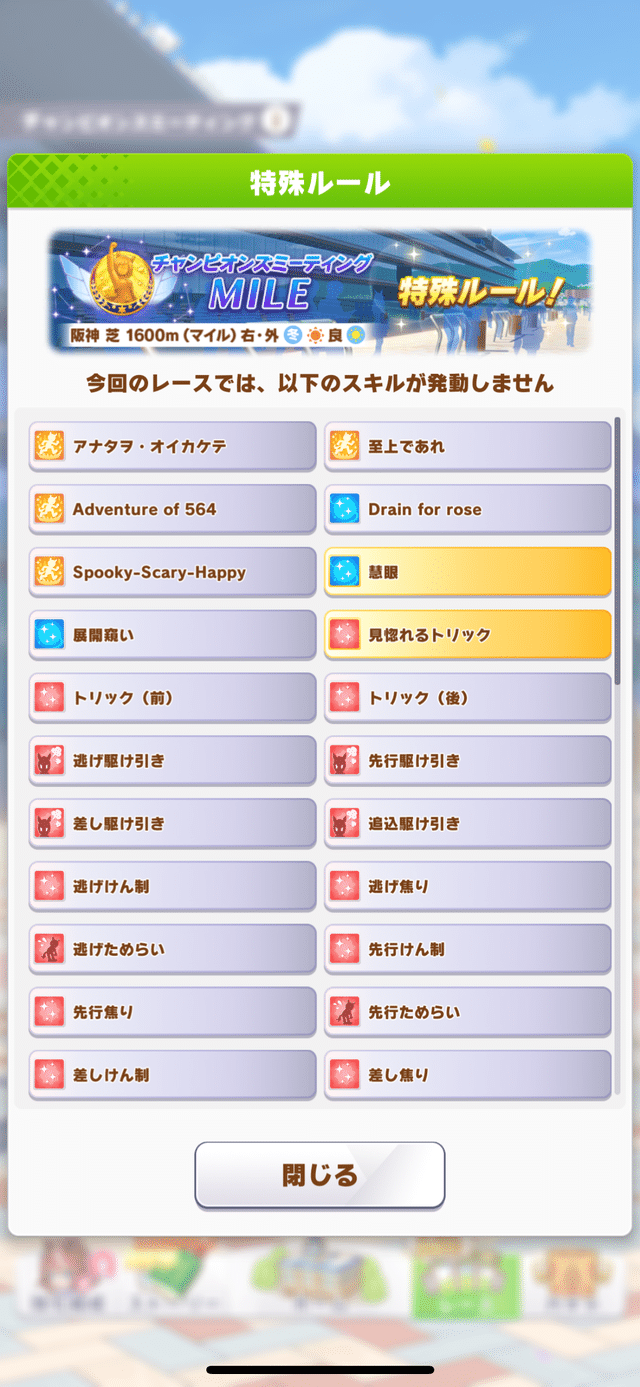Open Spooky-Scary-Happy skill
The image size is (640, 1387).
tap(173, 572)
